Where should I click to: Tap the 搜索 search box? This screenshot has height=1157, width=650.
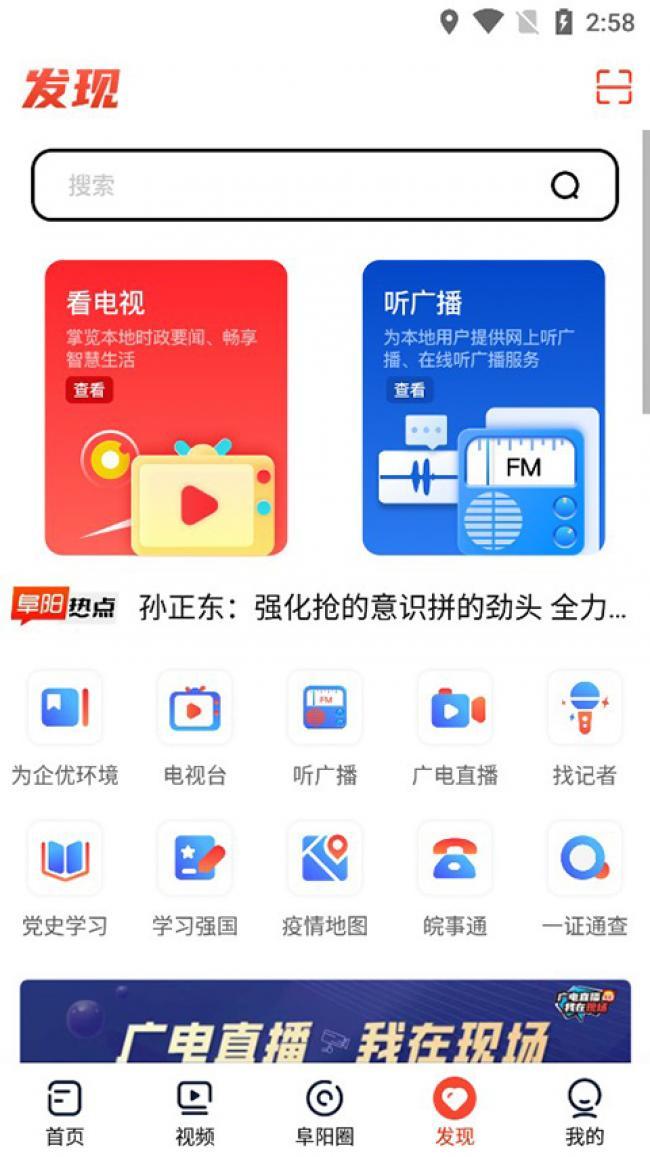(300, 185)
